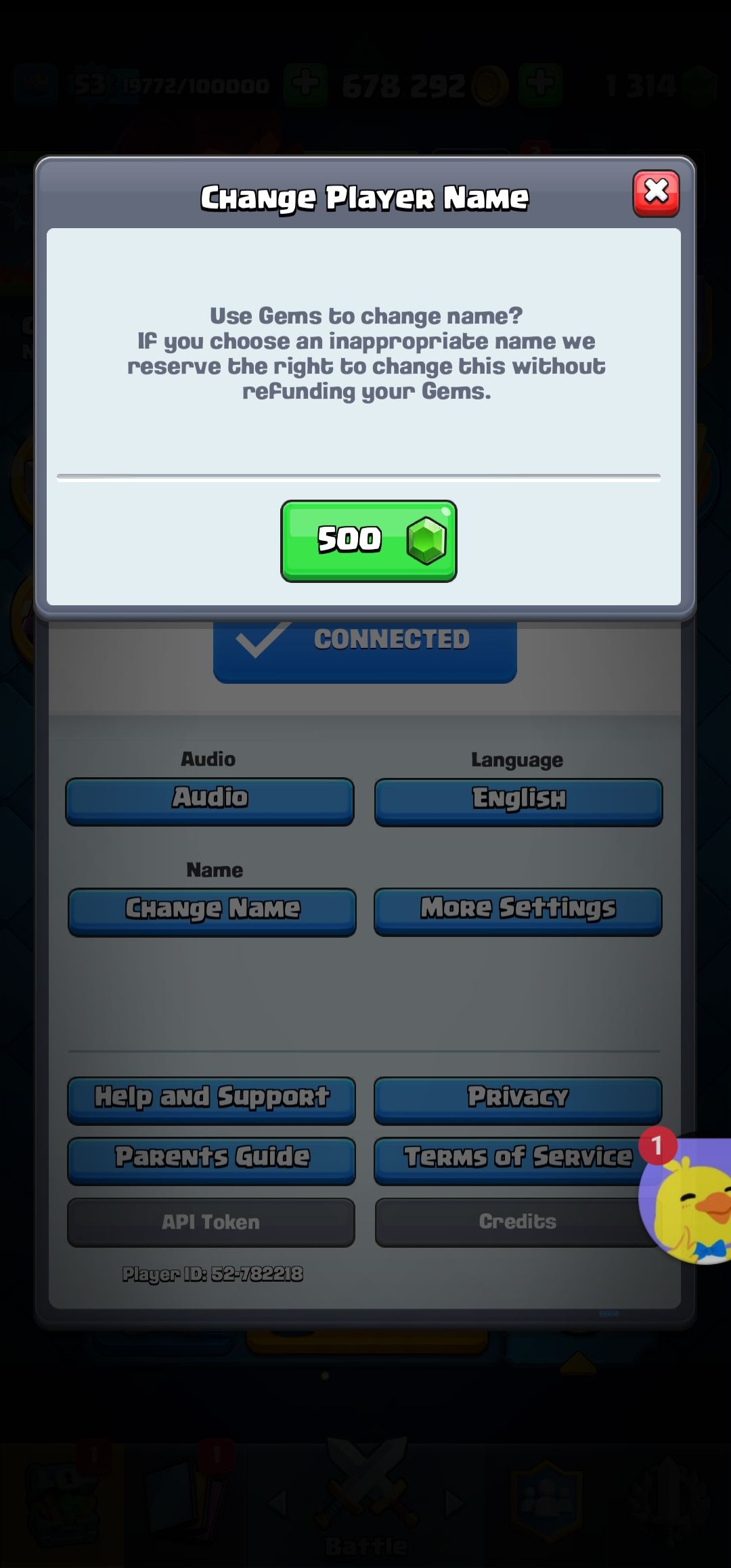Open the API Token option
The height and width of the screenshot is (1568, 731).
coord(211,1222)
